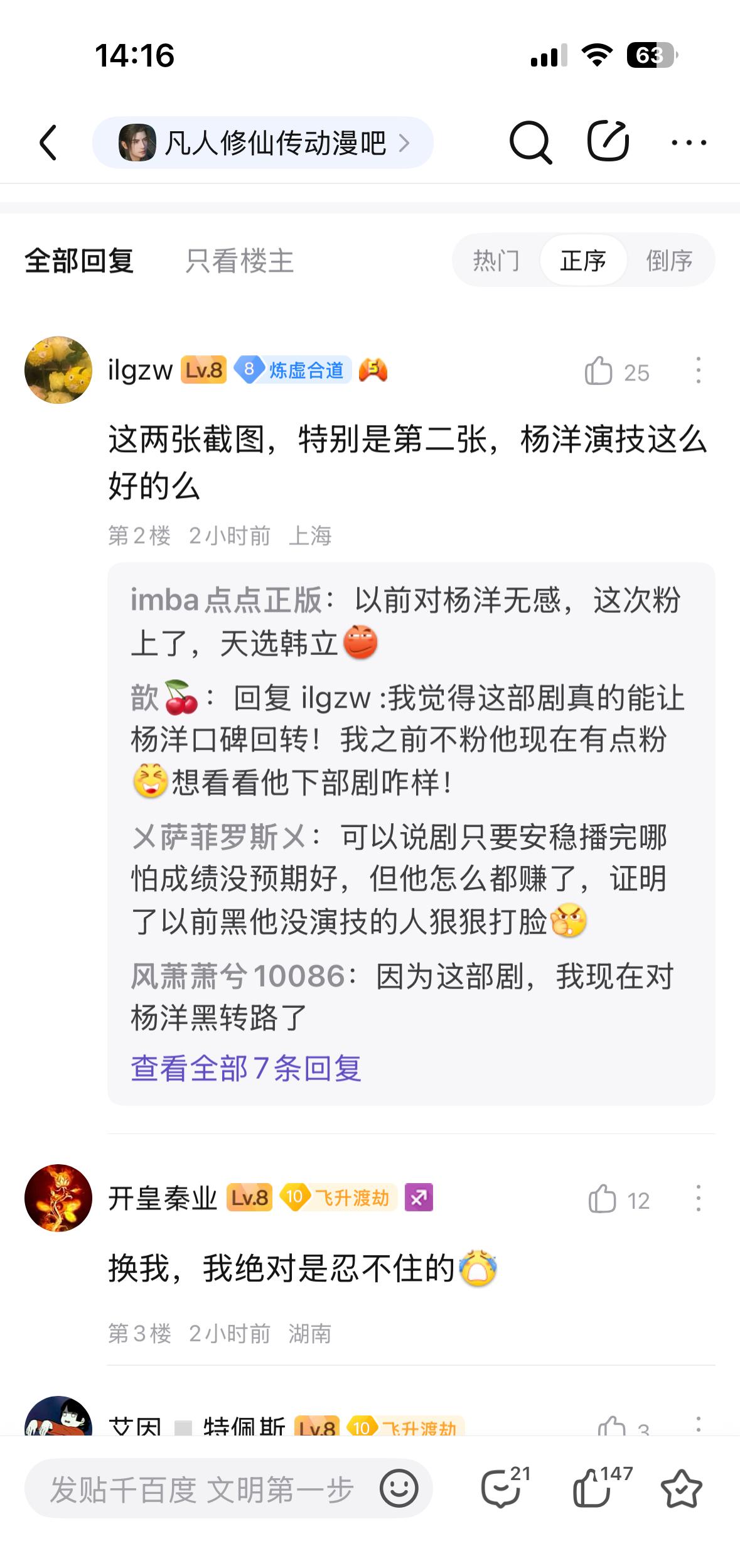Screen dimensions: 740x1568
Task: Tap the share icon in the top bar
Action: click(x=608, y=141)
